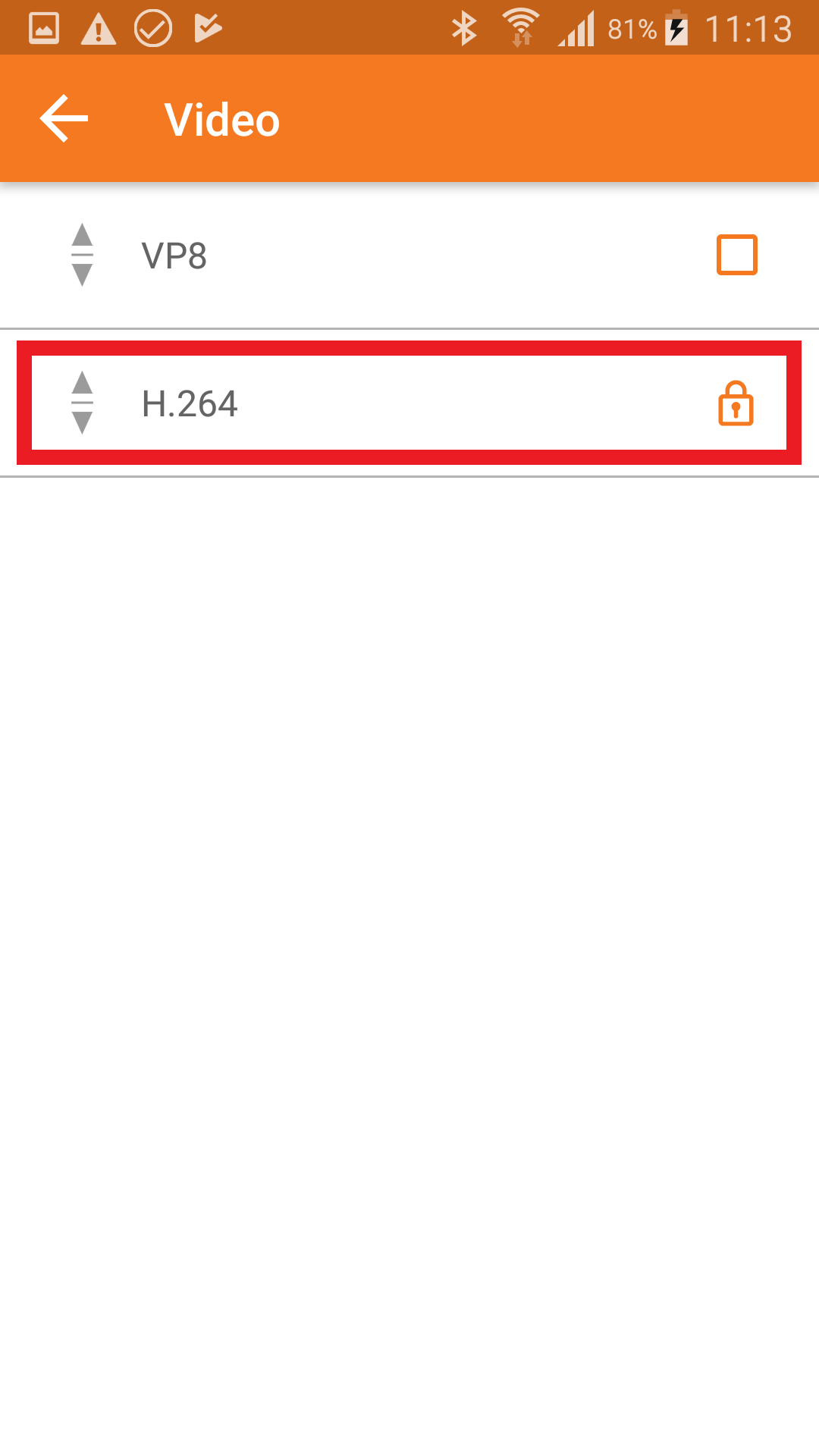Image resolution: width=819 pixels, height=1456 pixels.
Task: Tap the reorder handle beside VP8
Action: [x=82, y=255]
